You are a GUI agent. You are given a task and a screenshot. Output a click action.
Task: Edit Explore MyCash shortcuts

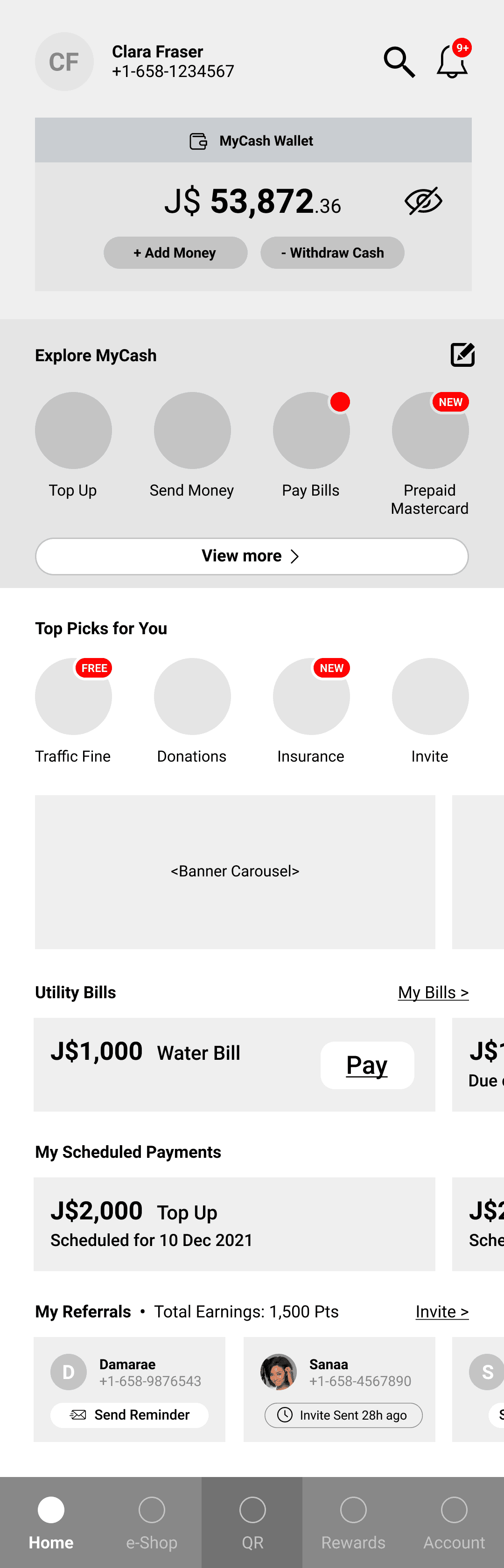tap(462, 355)
